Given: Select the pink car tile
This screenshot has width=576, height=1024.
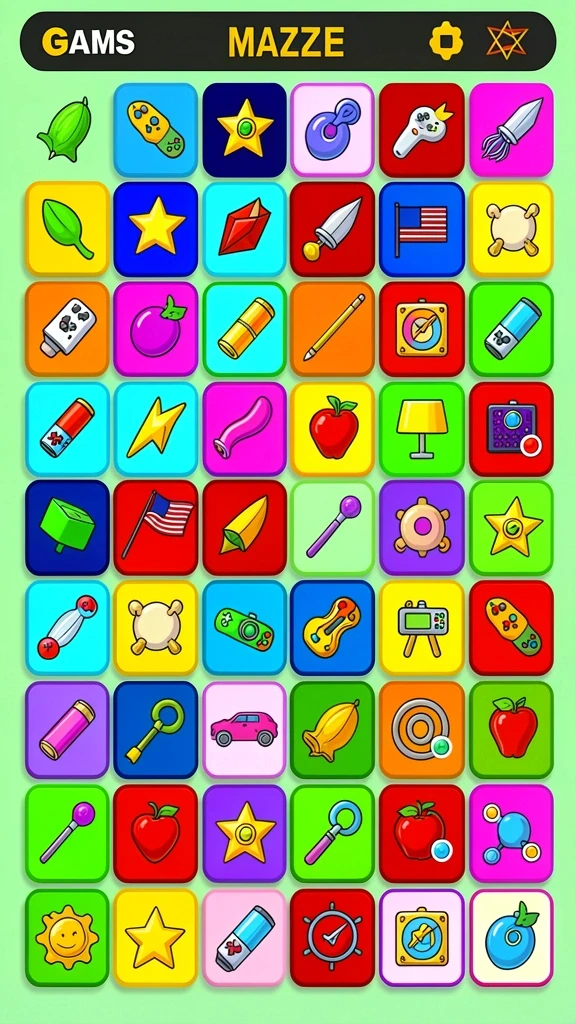Looking at the screenshot, I should point(244,730).
